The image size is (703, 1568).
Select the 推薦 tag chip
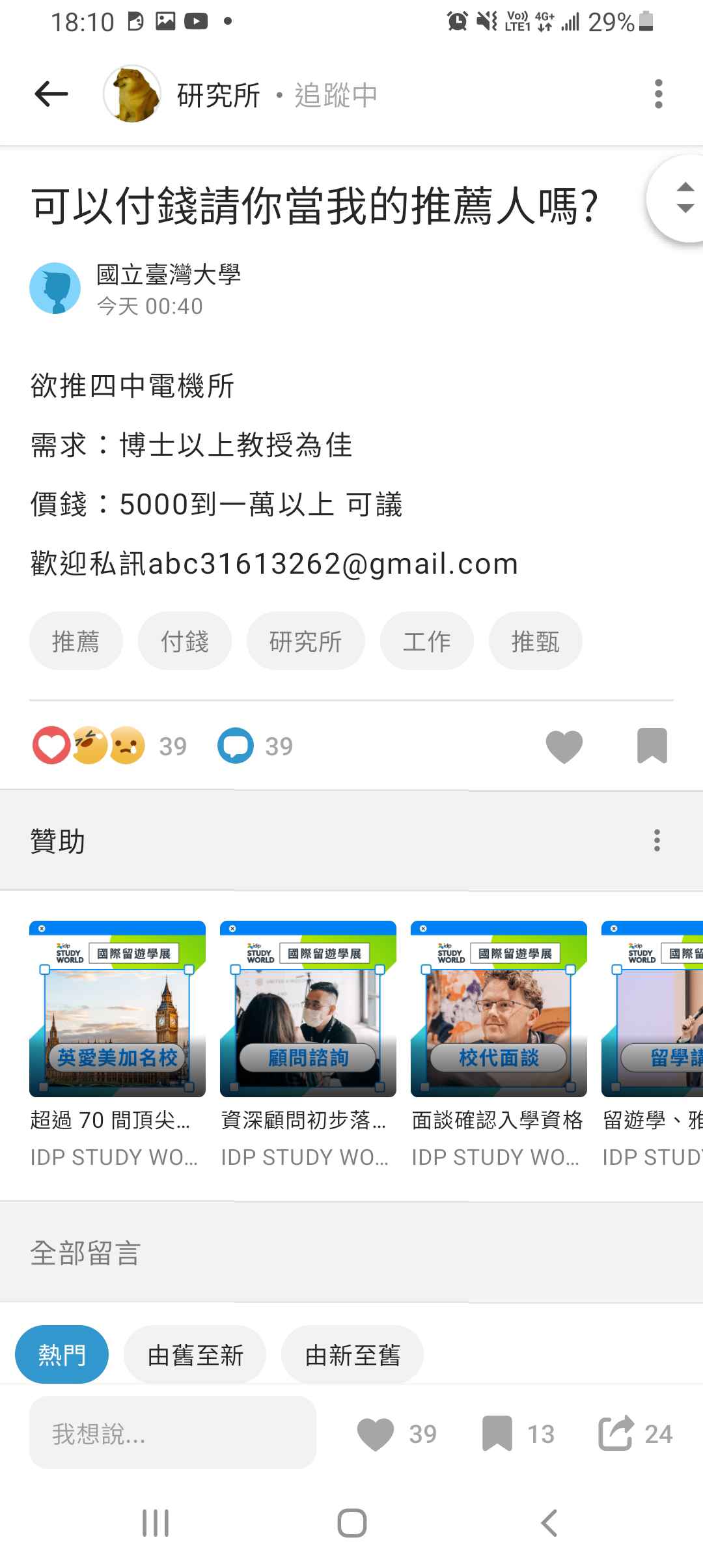pyautogui.click(x=76, y=641)
